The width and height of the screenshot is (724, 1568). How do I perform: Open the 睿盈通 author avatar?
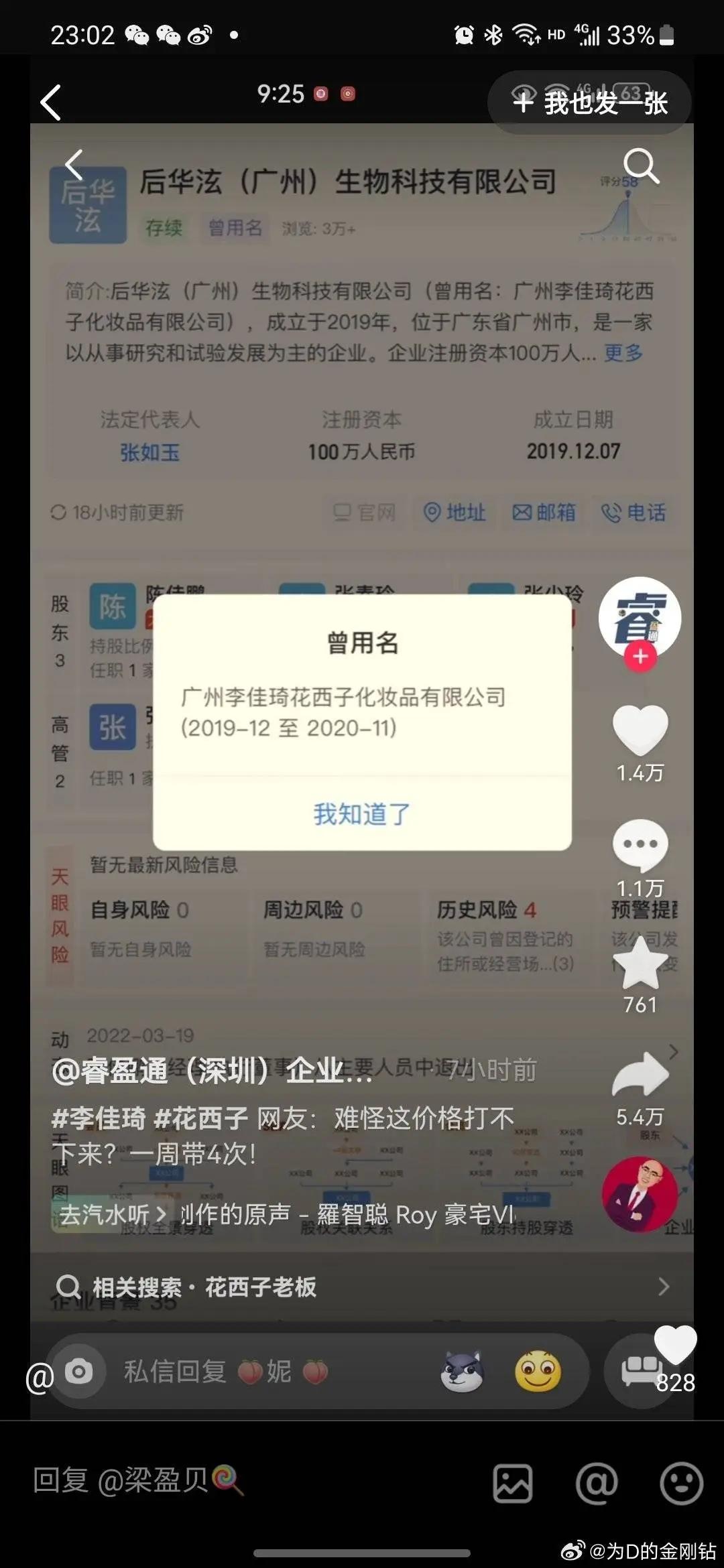pyautogui.click(x=640, y=616)
